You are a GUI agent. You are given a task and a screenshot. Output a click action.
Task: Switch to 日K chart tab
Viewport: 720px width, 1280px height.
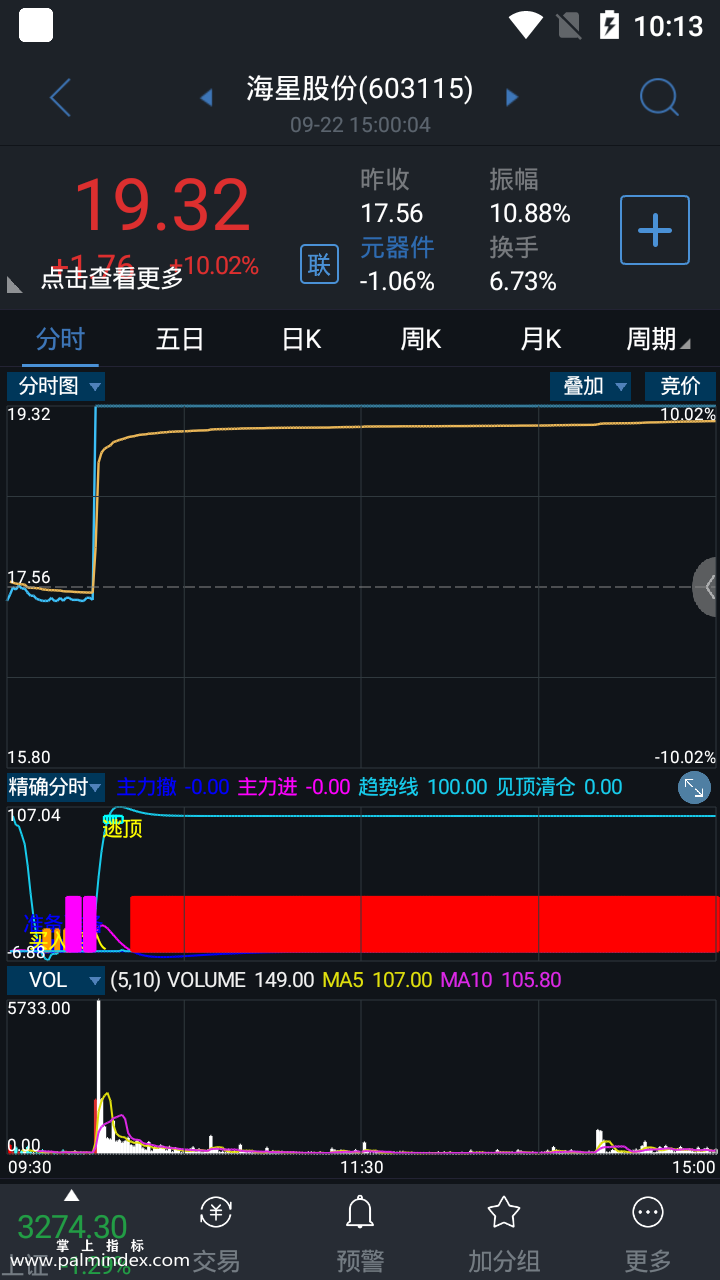pos(301,339)
